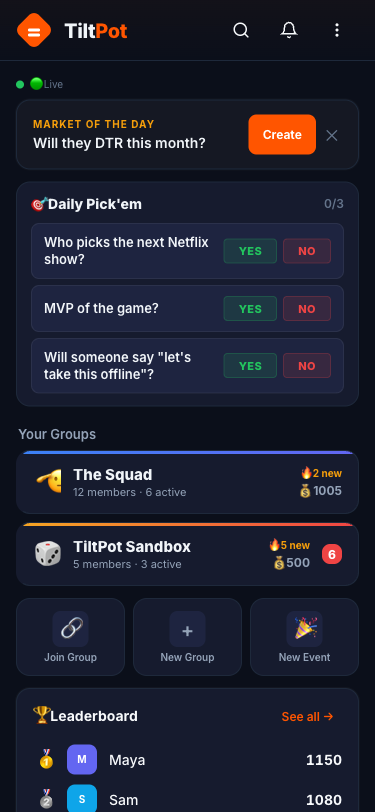Open the notifications bell
Screen dimensions: 375x812
pos(289,30)
